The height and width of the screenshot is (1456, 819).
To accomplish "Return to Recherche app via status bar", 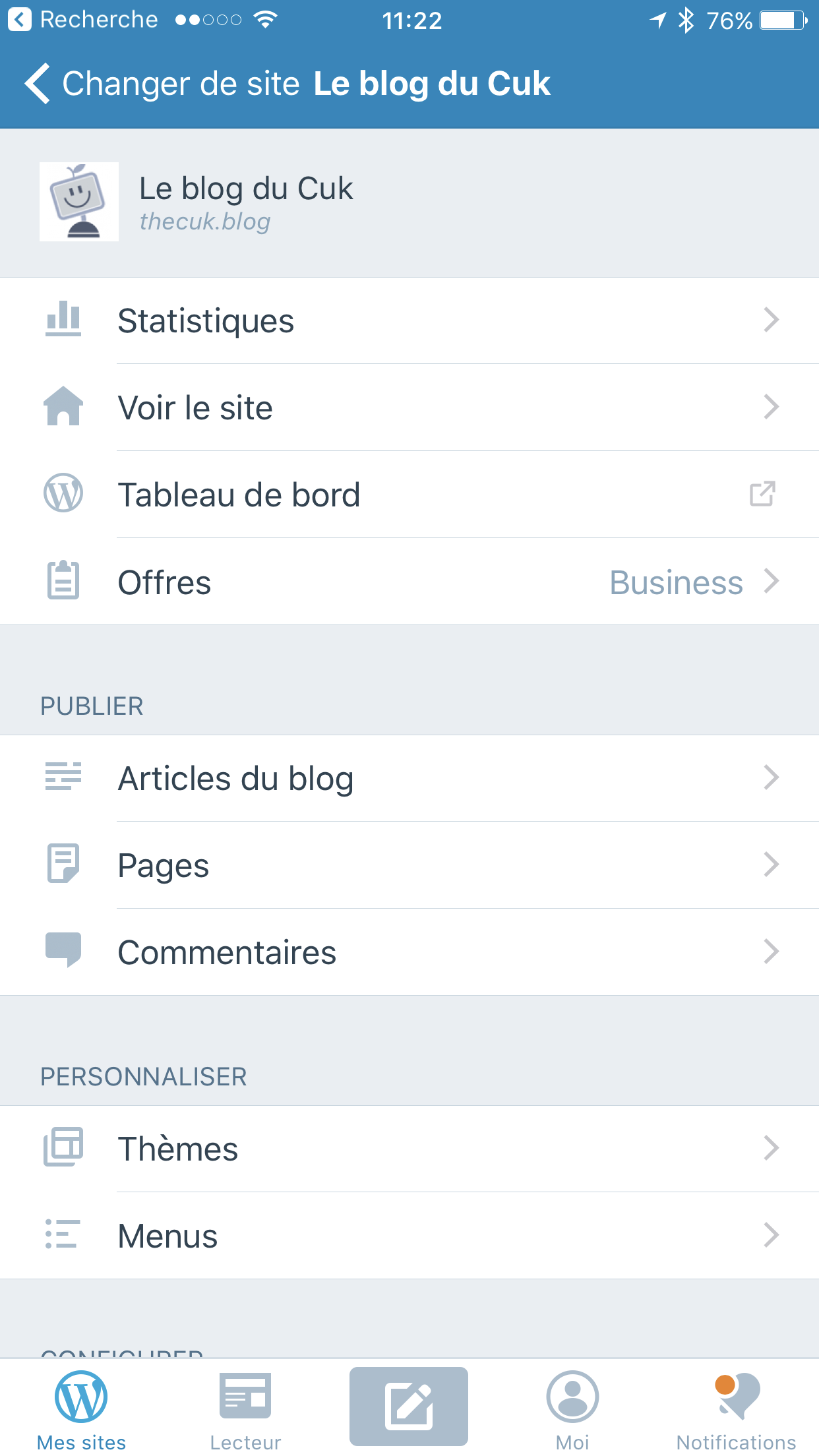I will pyautogui.click(x=82, y=20).
